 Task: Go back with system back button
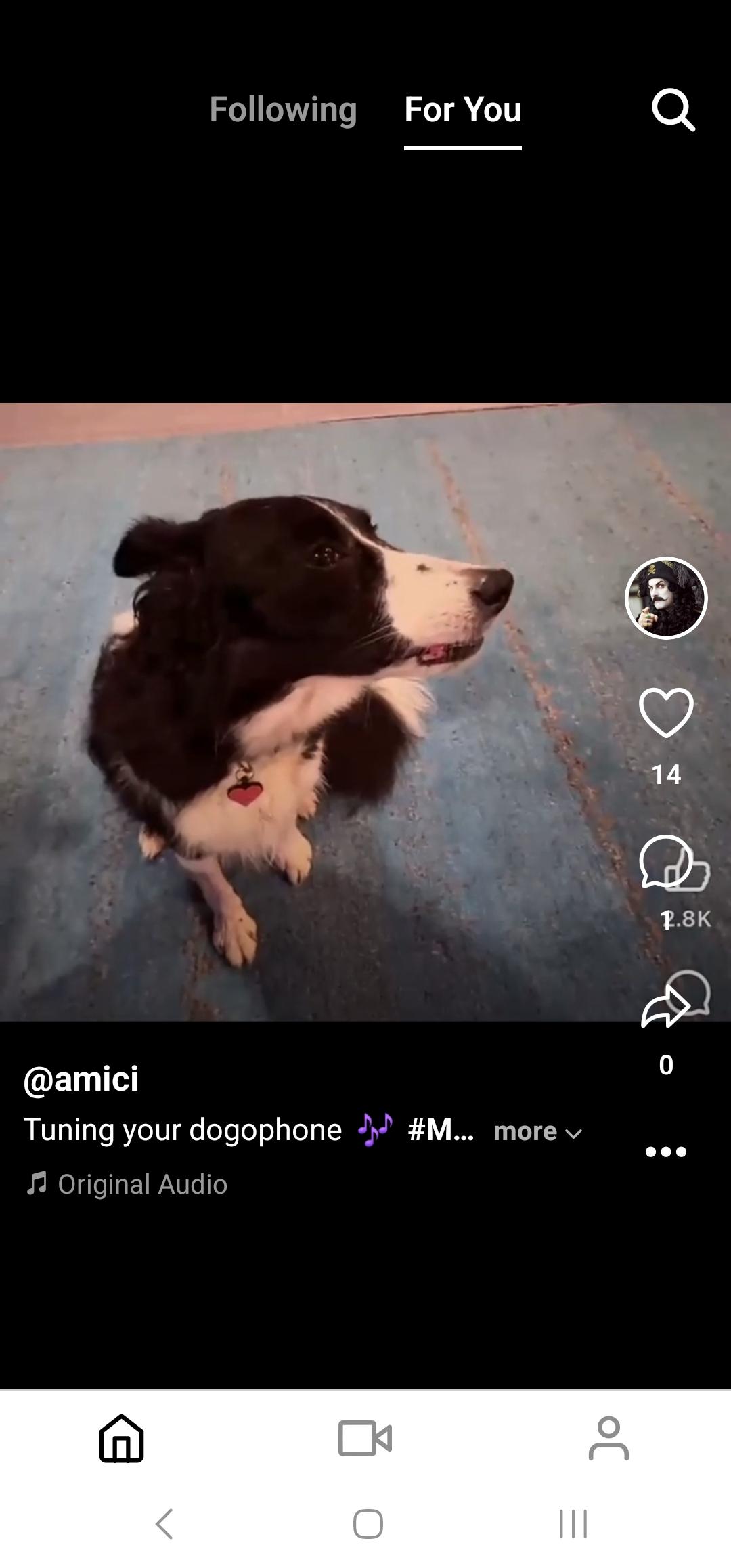[164, 1524]
